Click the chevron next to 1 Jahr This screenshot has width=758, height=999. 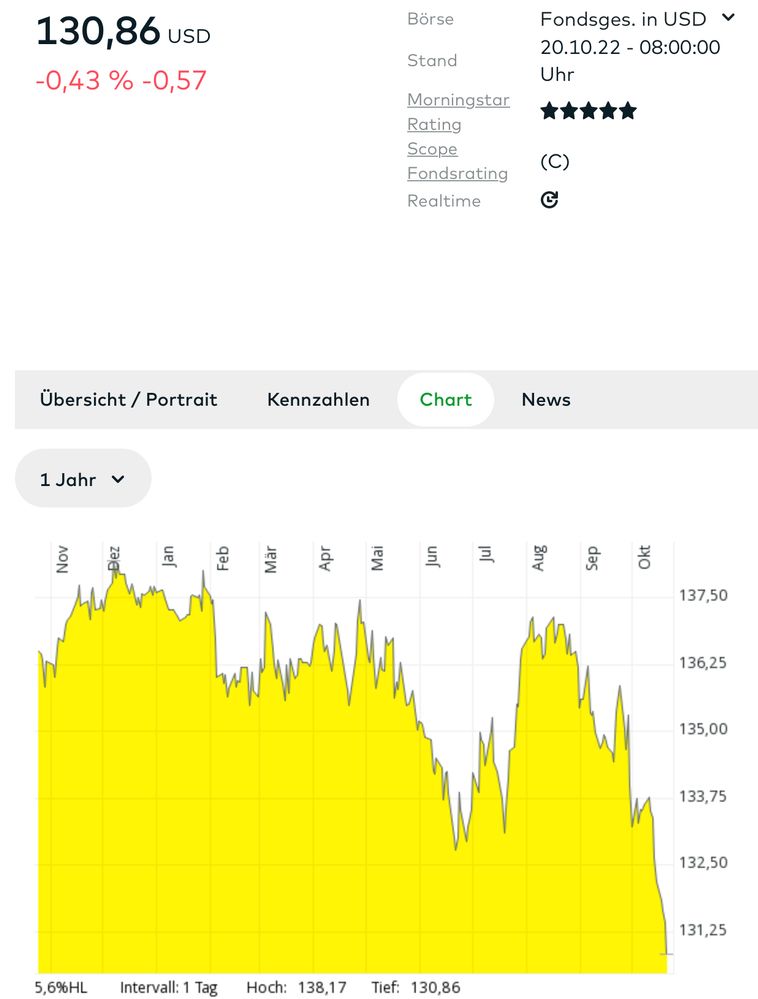118,478
